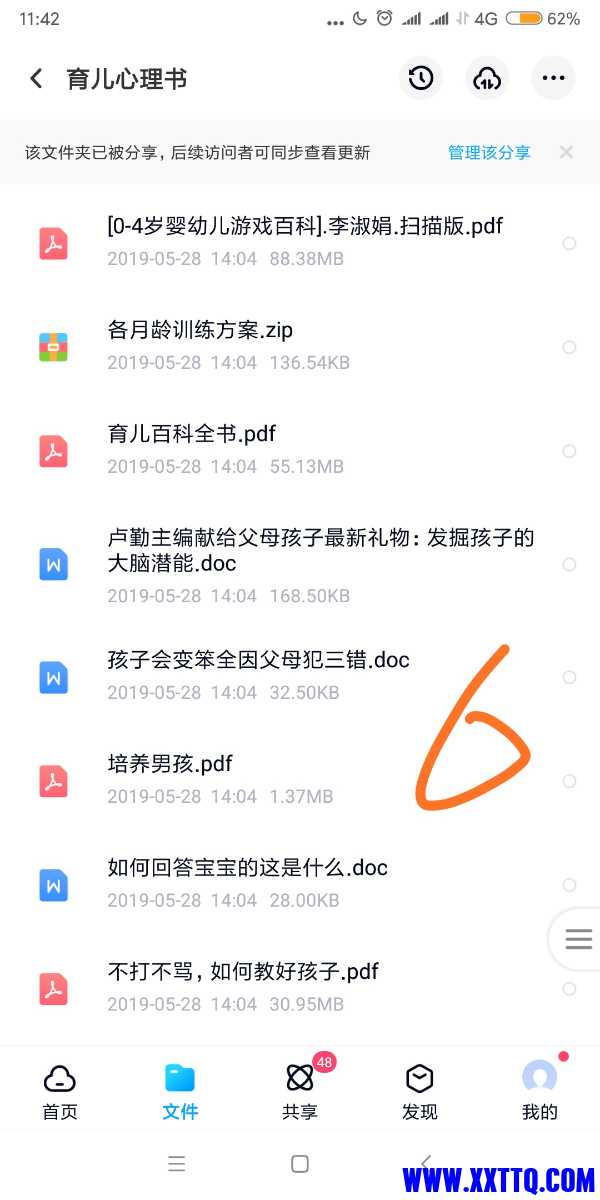Open the floating list menu button

pyautogui.click(x=578, y=939)
